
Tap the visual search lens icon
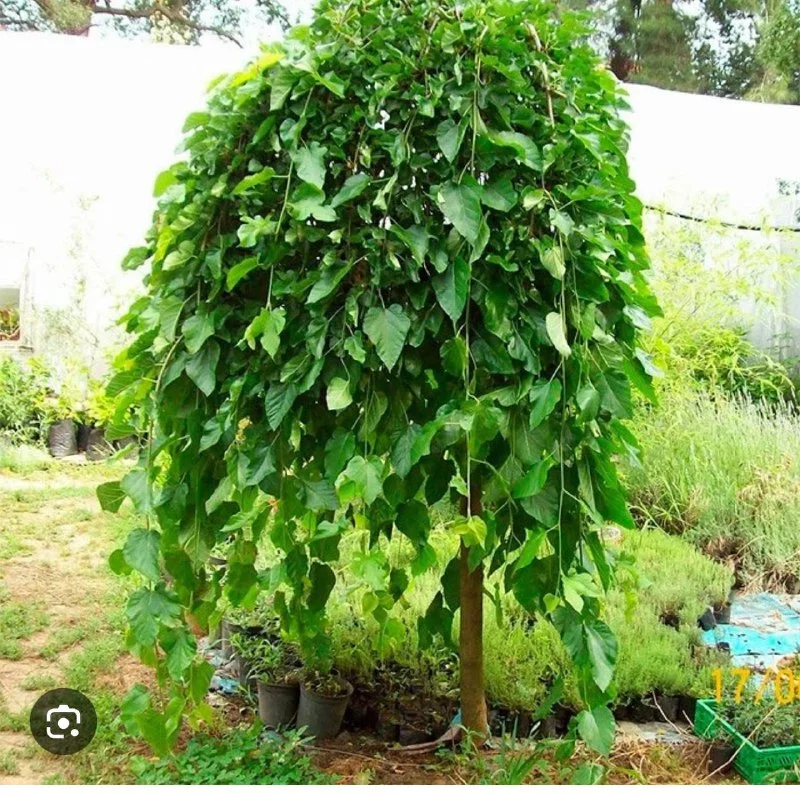(63, 721)
